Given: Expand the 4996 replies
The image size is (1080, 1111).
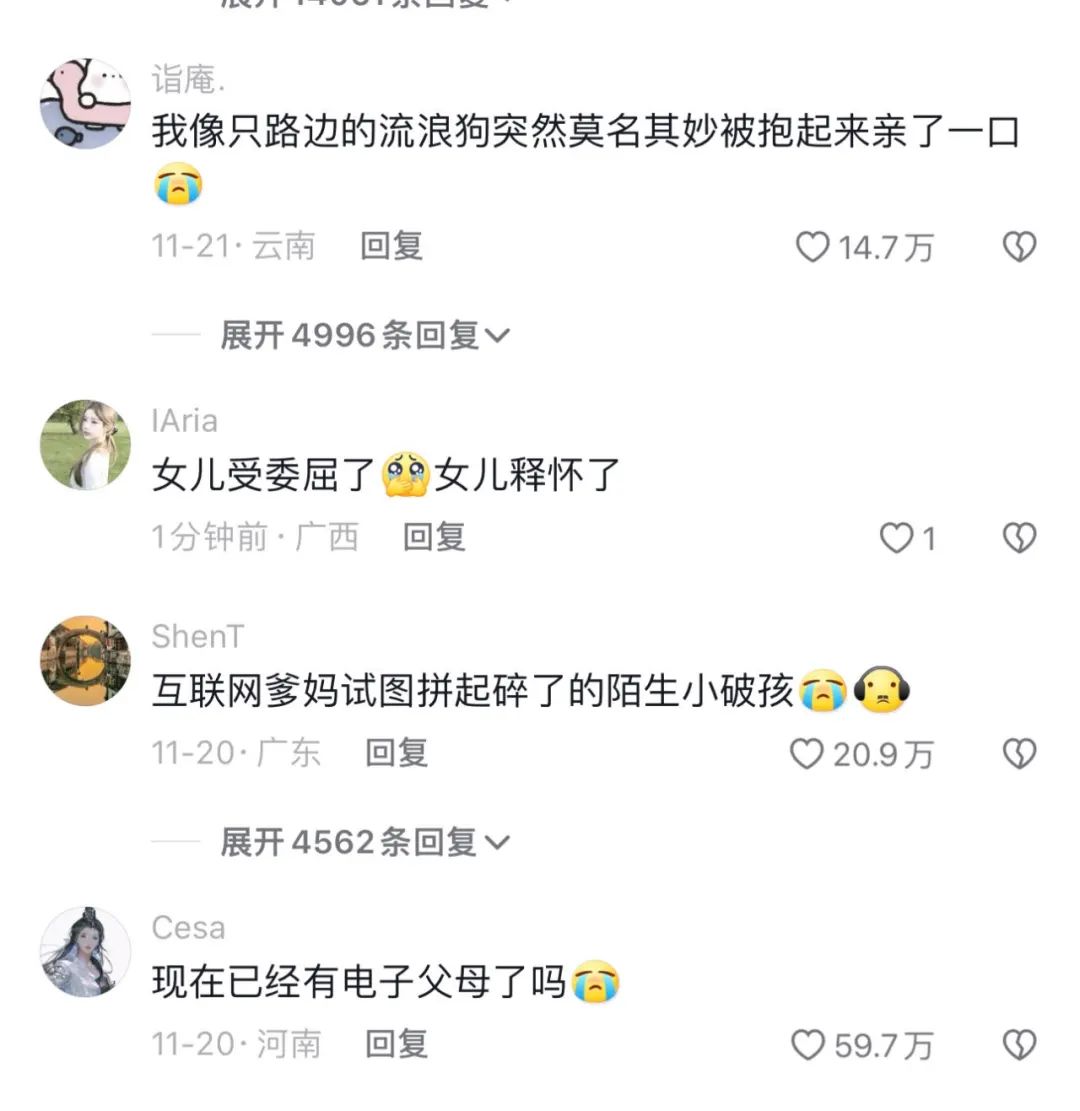Looking at the screenshot, I should click(365, 336).
